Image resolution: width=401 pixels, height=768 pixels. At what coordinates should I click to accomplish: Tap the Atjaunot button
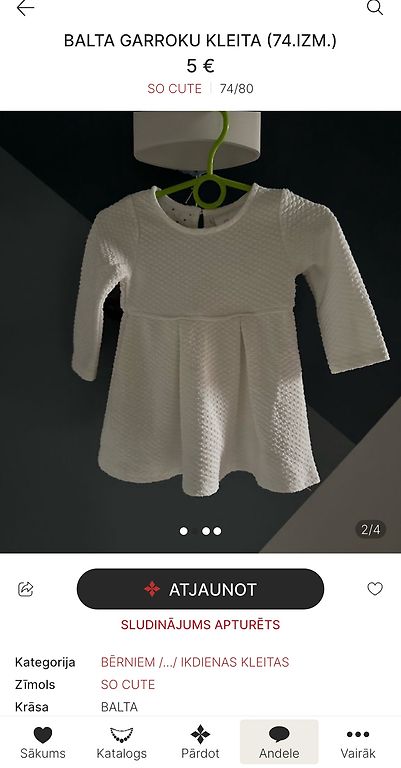pyautogui.click(x=200, y=589)
